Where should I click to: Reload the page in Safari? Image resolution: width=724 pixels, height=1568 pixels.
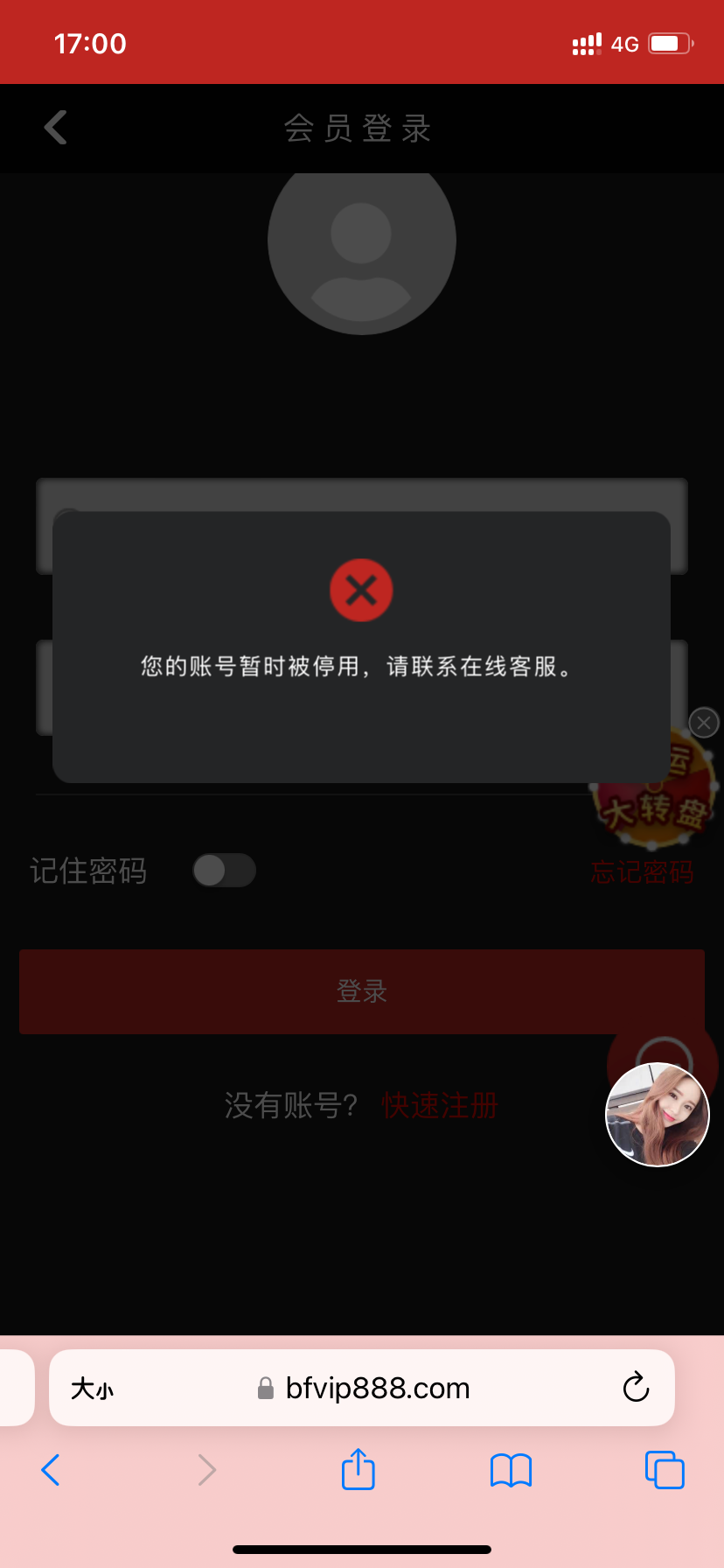(636, 1388)
